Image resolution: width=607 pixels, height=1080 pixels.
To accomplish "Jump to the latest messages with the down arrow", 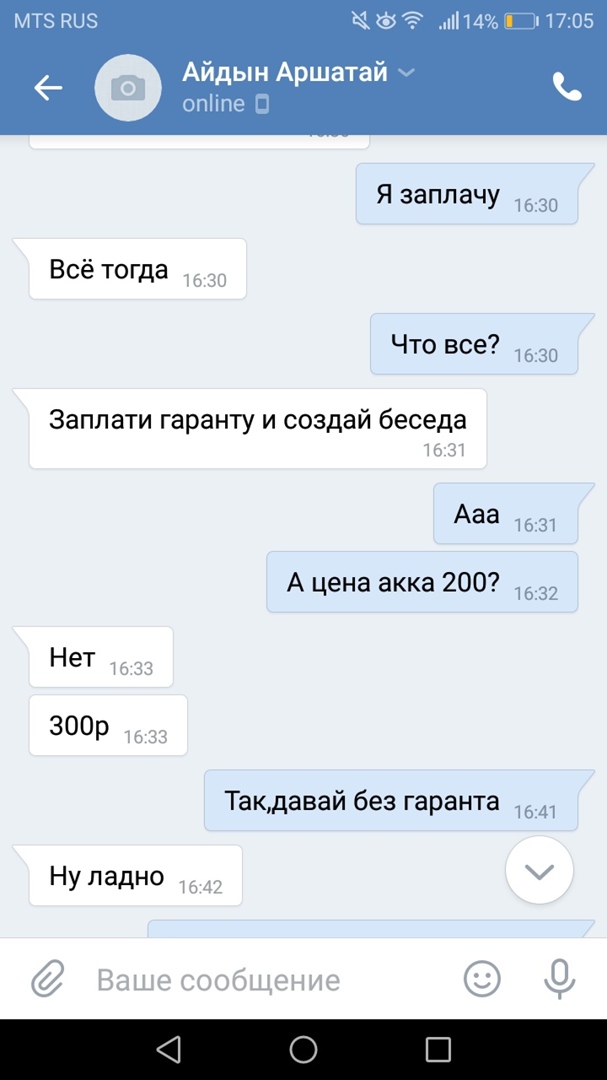I will point(539,871).
